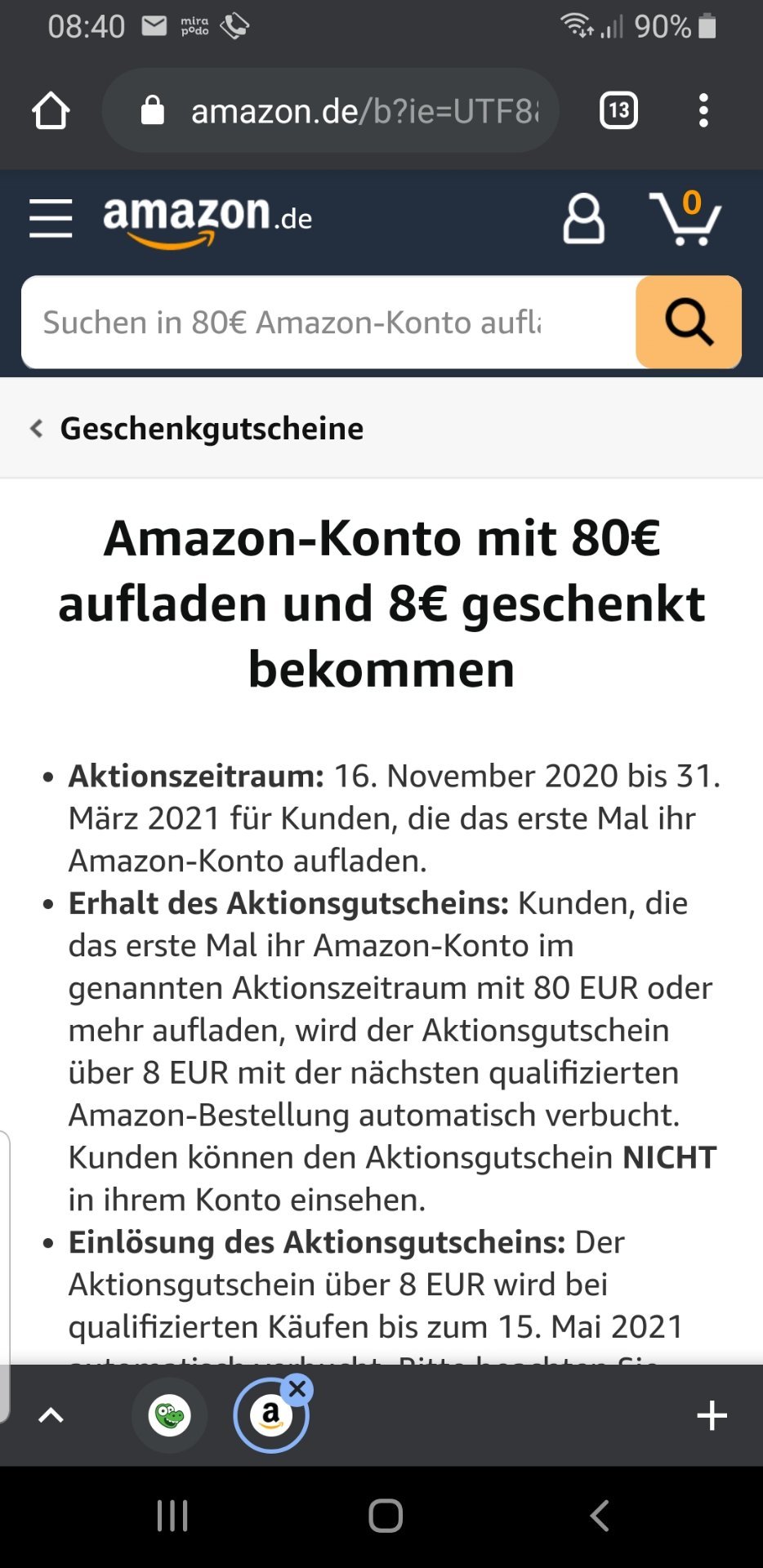This screenshot has width=763, height=1568.
Task: Go to the browser home page
Action: pyautogui.click(x=51, y=110)
